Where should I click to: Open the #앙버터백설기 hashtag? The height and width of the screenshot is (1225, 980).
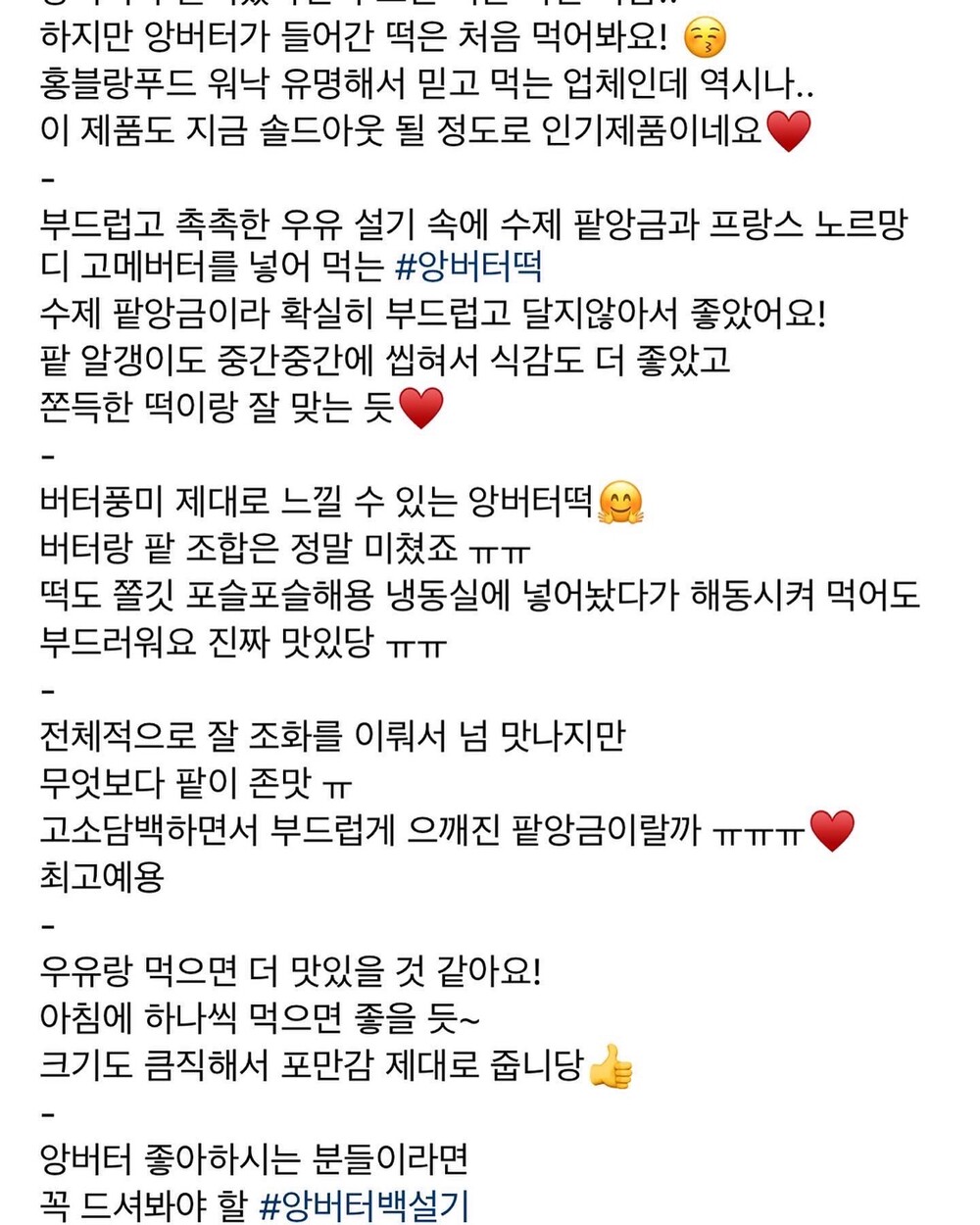[365, 1204]
